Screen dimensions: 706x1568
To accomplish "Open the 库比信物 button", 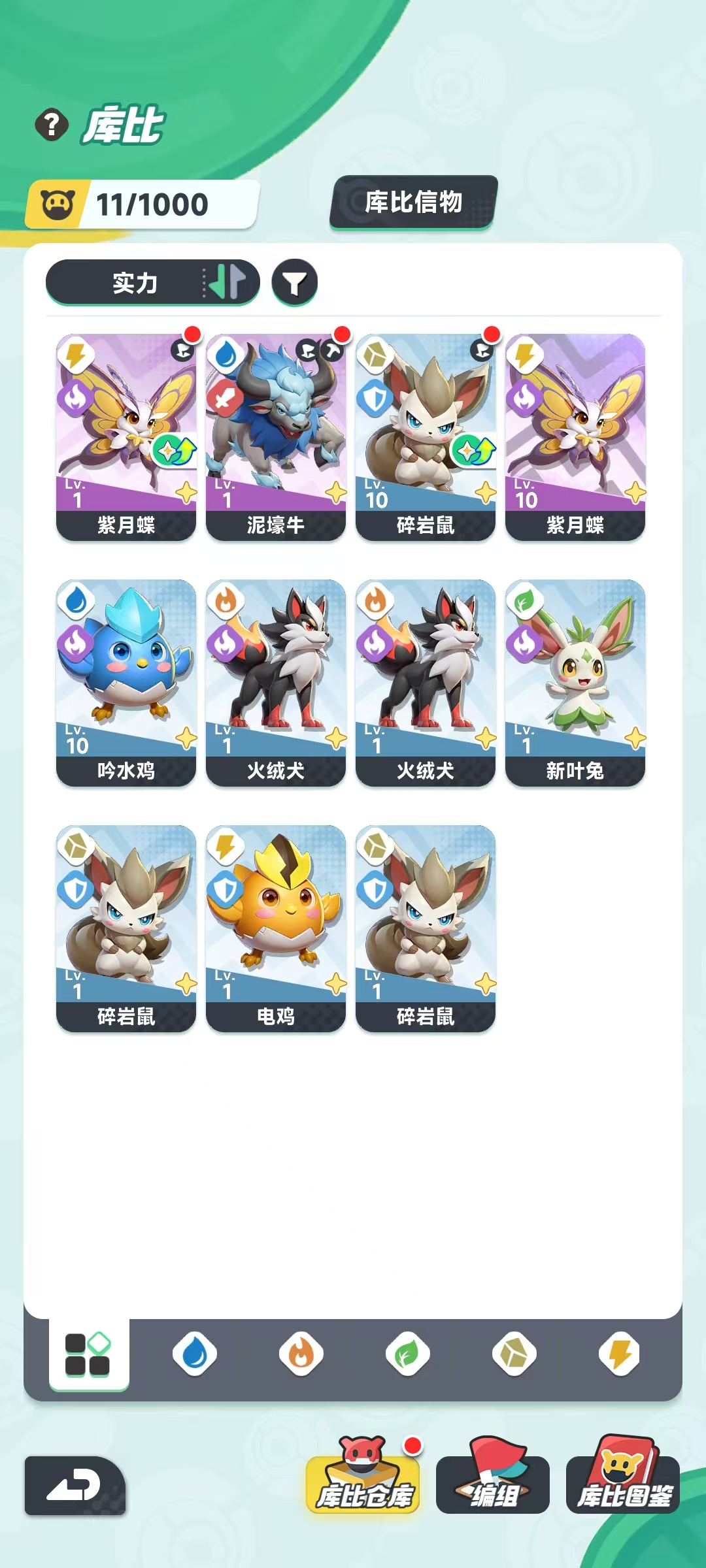I will [x=413, y=203].
